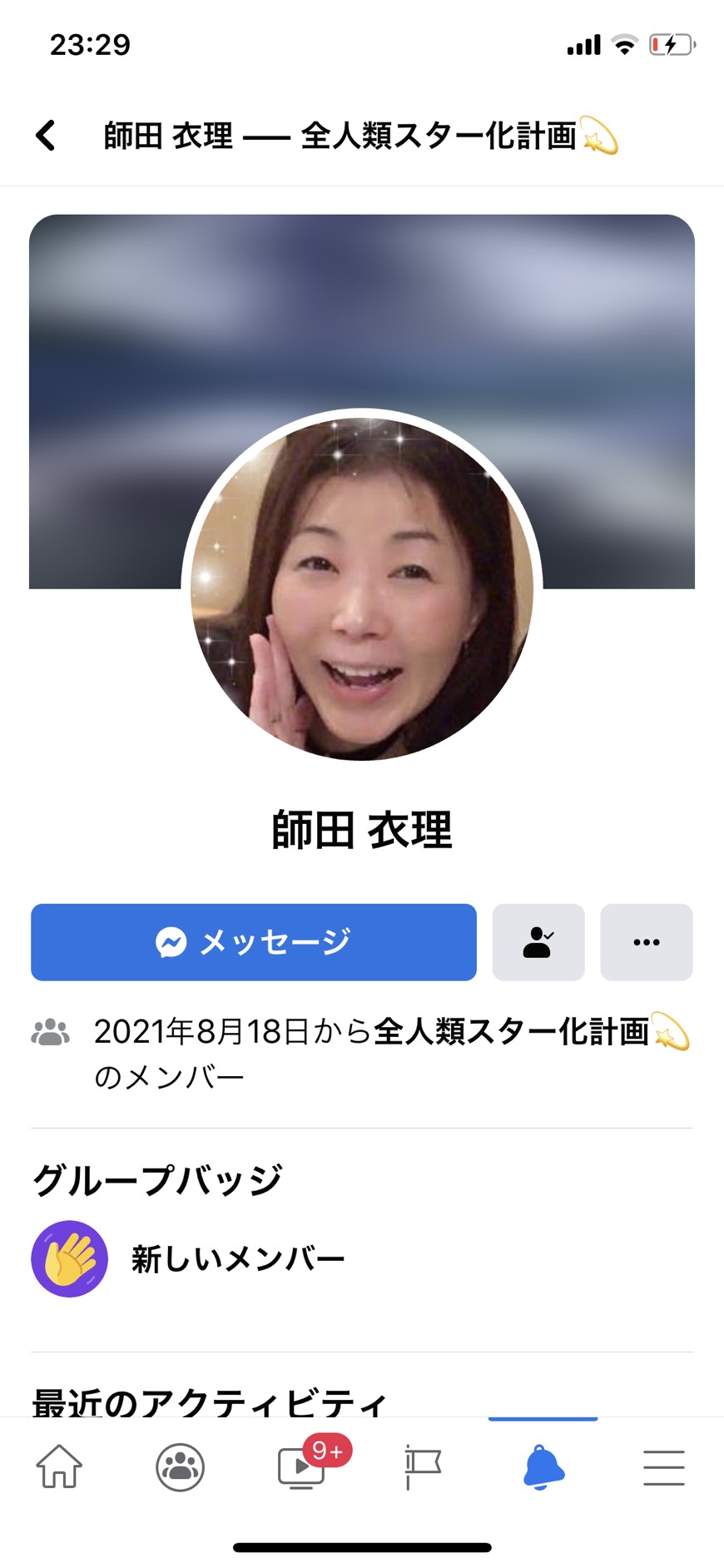The height and width of the screenshot is (1568, 724).
Task: Switch to the Groups tab
Action: point(181,1466)
